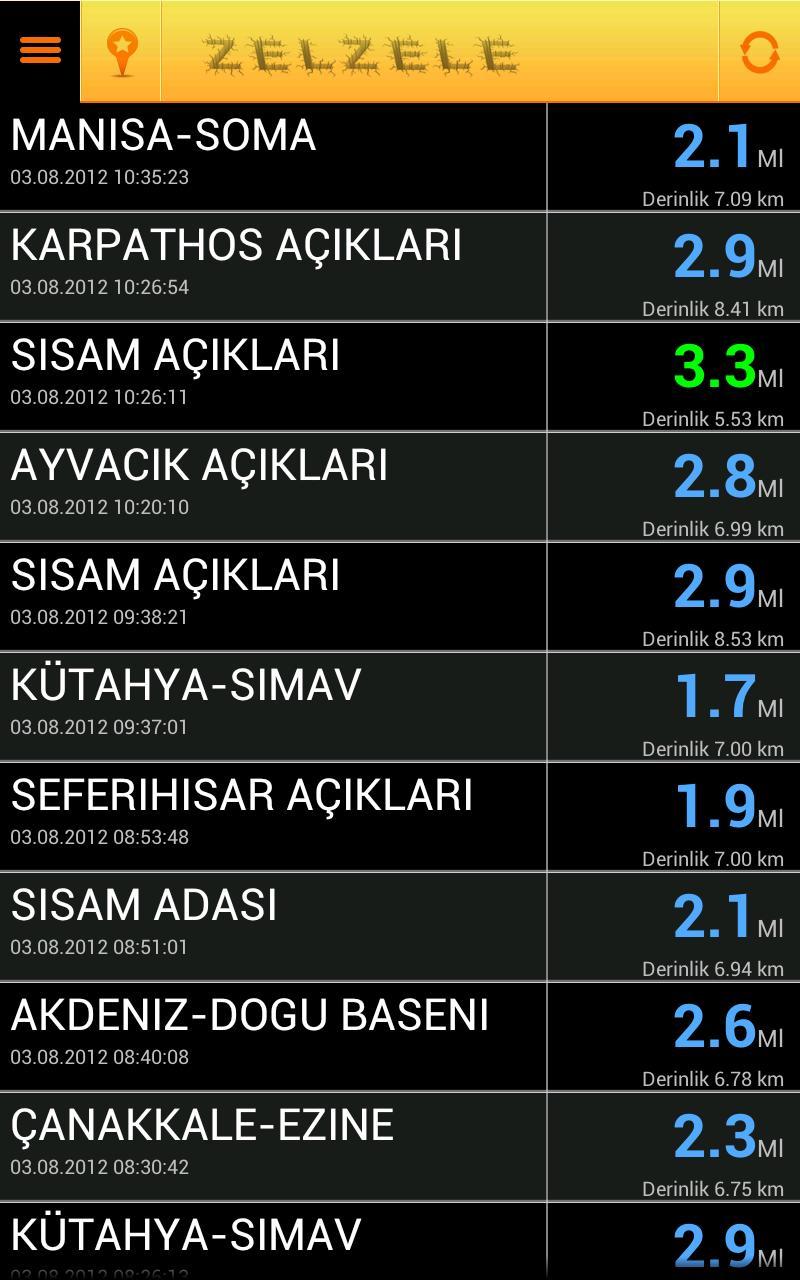Open the hamburger menu
The width and height of the screenshot is (800, 1280).
[x=40, y=50]
